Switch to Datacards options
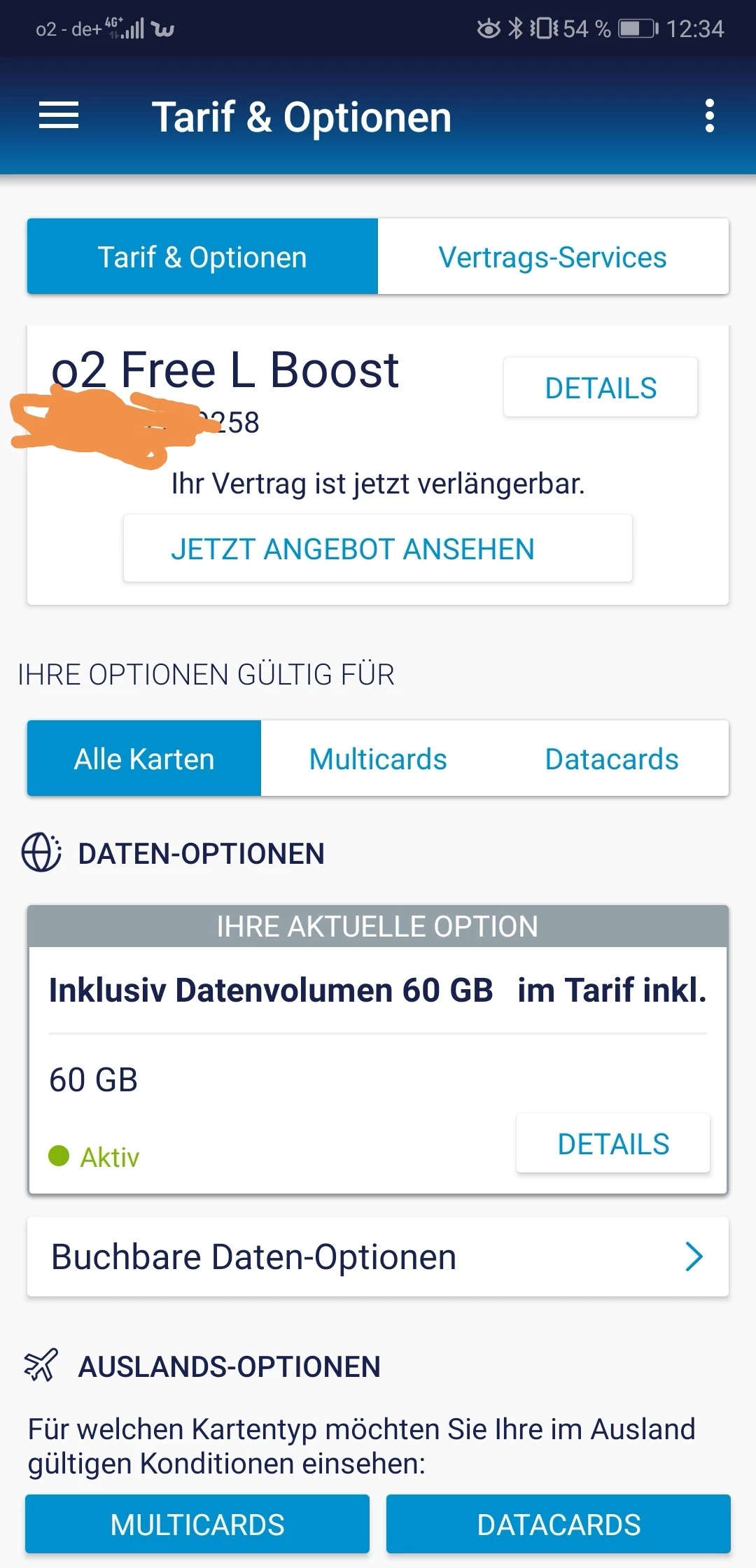Viewport: 756px width, 1568px height. (x=611, y=759)
